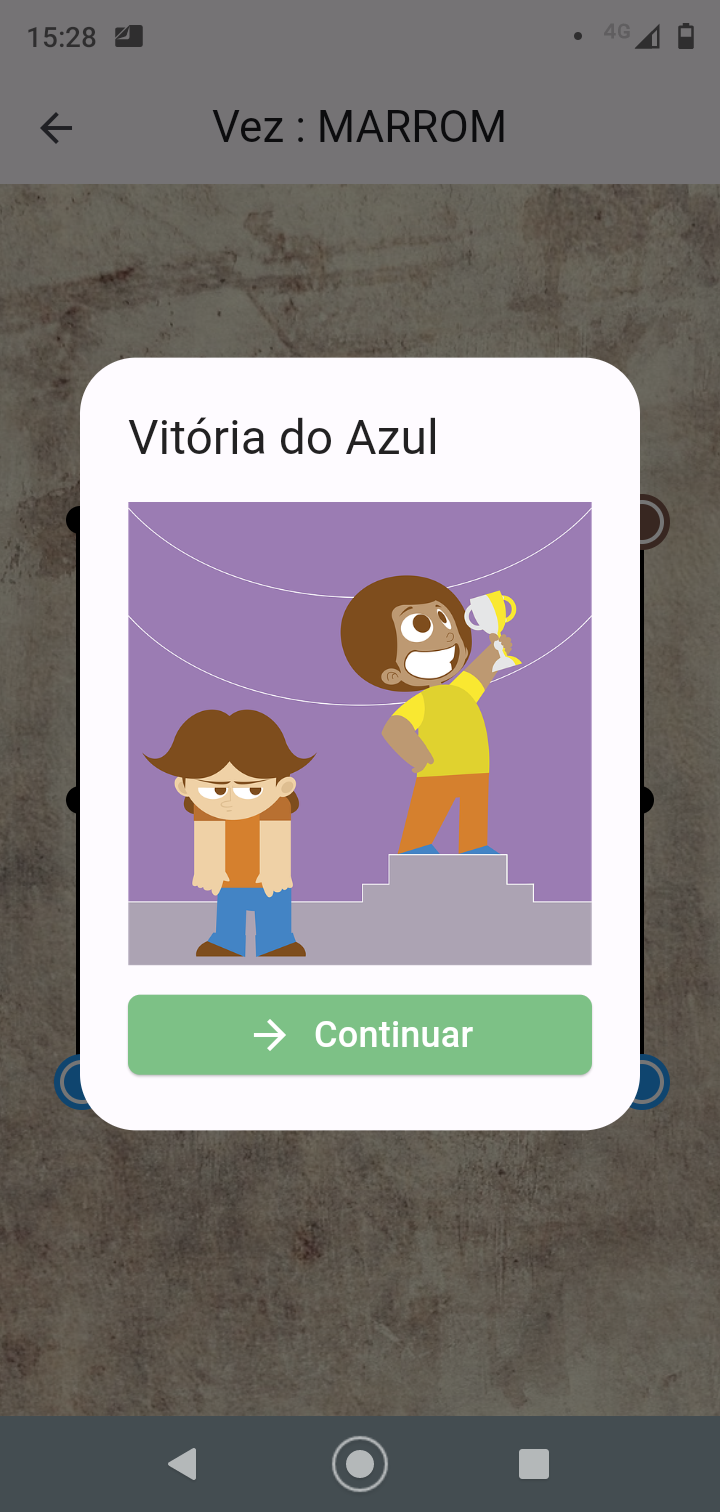This screenshot has width=720, height=1512.
Task: Tap the clock showing 15:28
Action: pos(63,35)
